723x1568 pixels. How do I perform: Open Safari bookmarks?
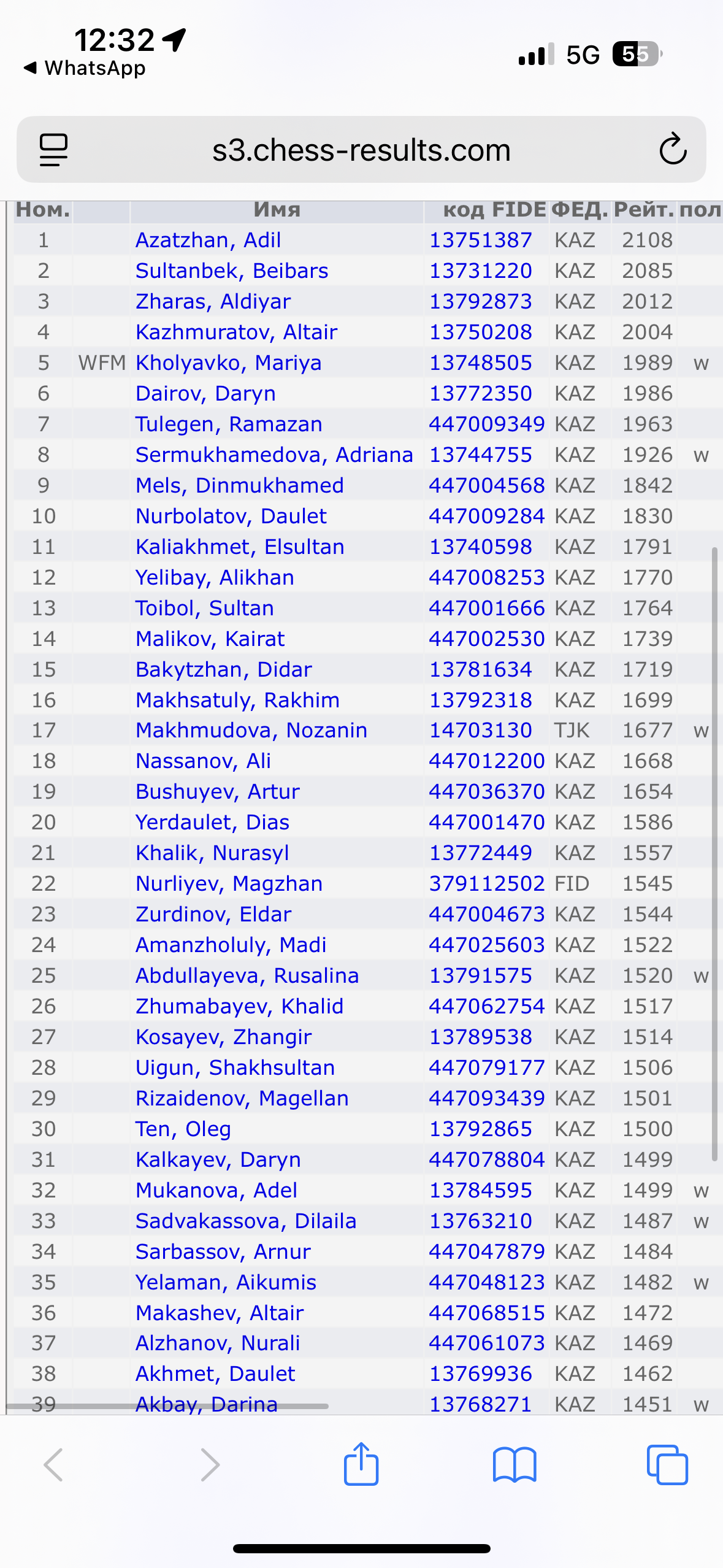(514, 1464)
